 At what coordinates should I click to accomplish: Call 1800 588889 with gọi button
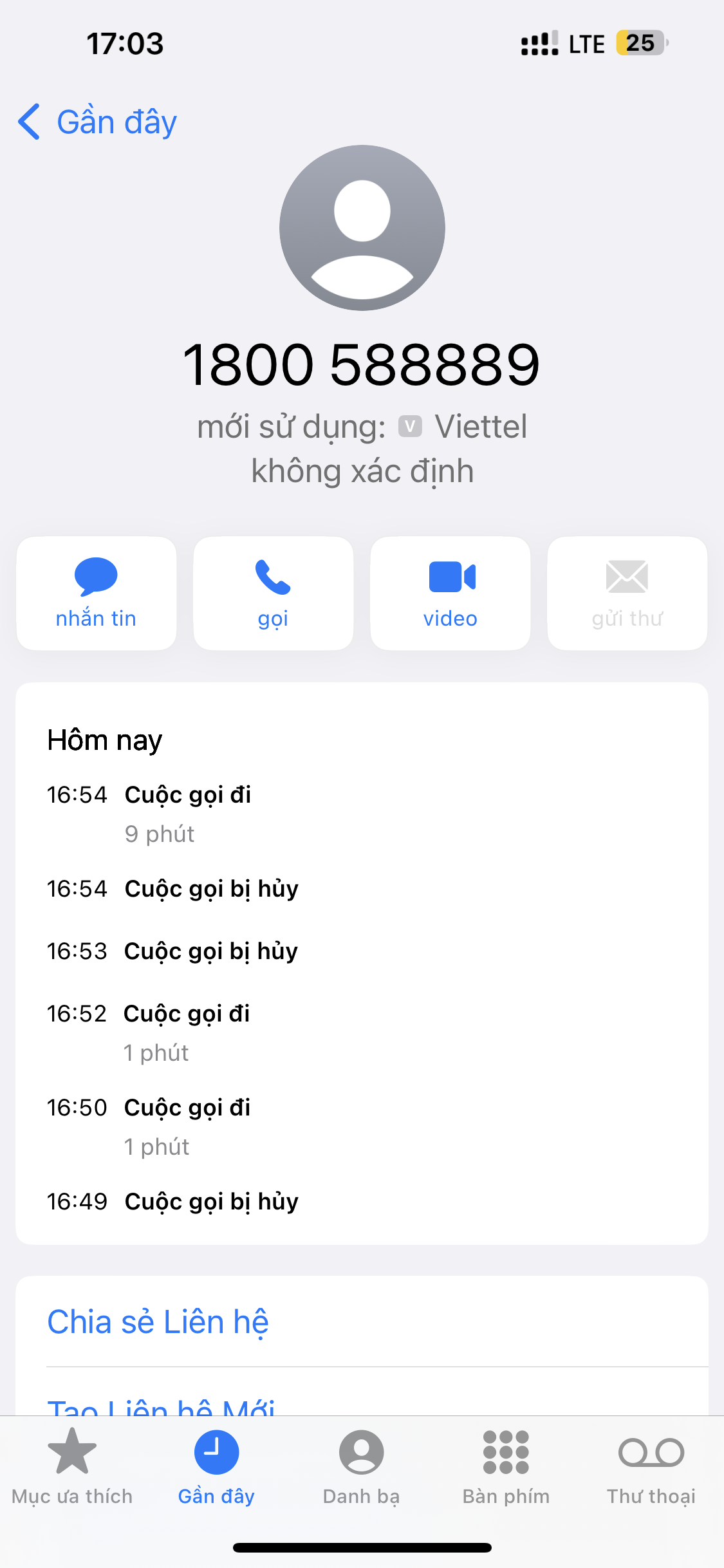tap(274, 593)
